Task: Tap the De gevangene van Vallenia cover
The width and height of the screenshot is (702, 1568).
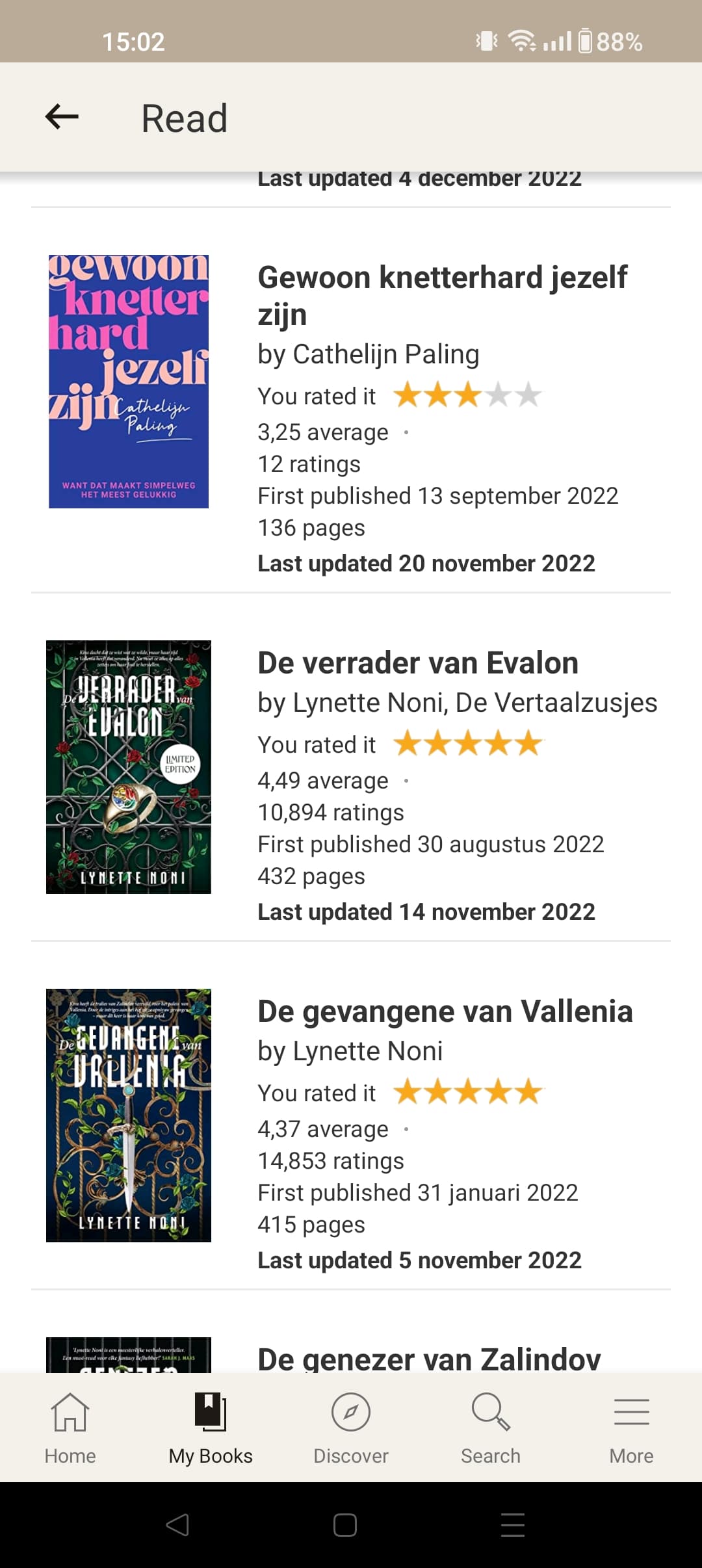Action: point(129,1116)
